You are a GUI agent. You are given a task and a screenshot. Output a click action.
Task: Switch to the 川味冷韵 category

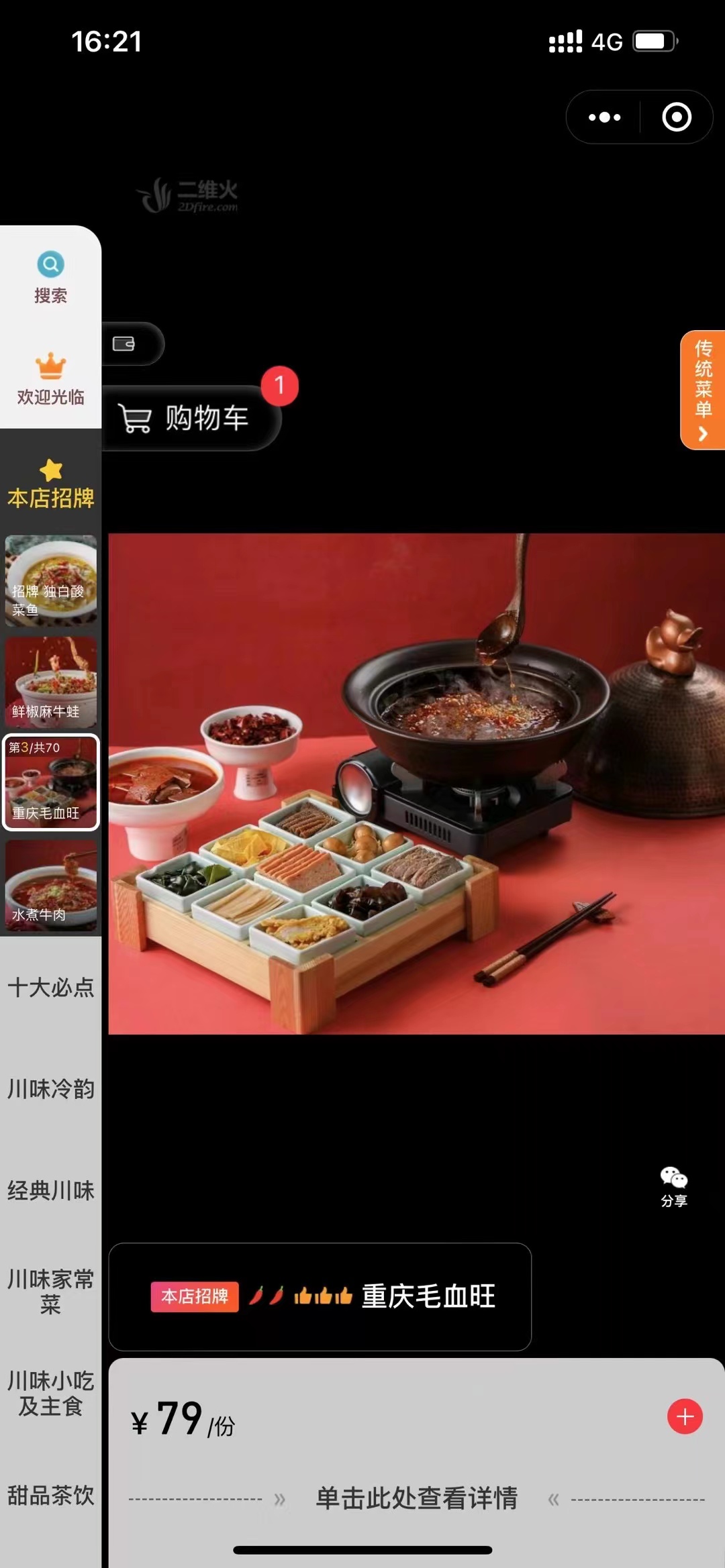(x=50, y=1088)
